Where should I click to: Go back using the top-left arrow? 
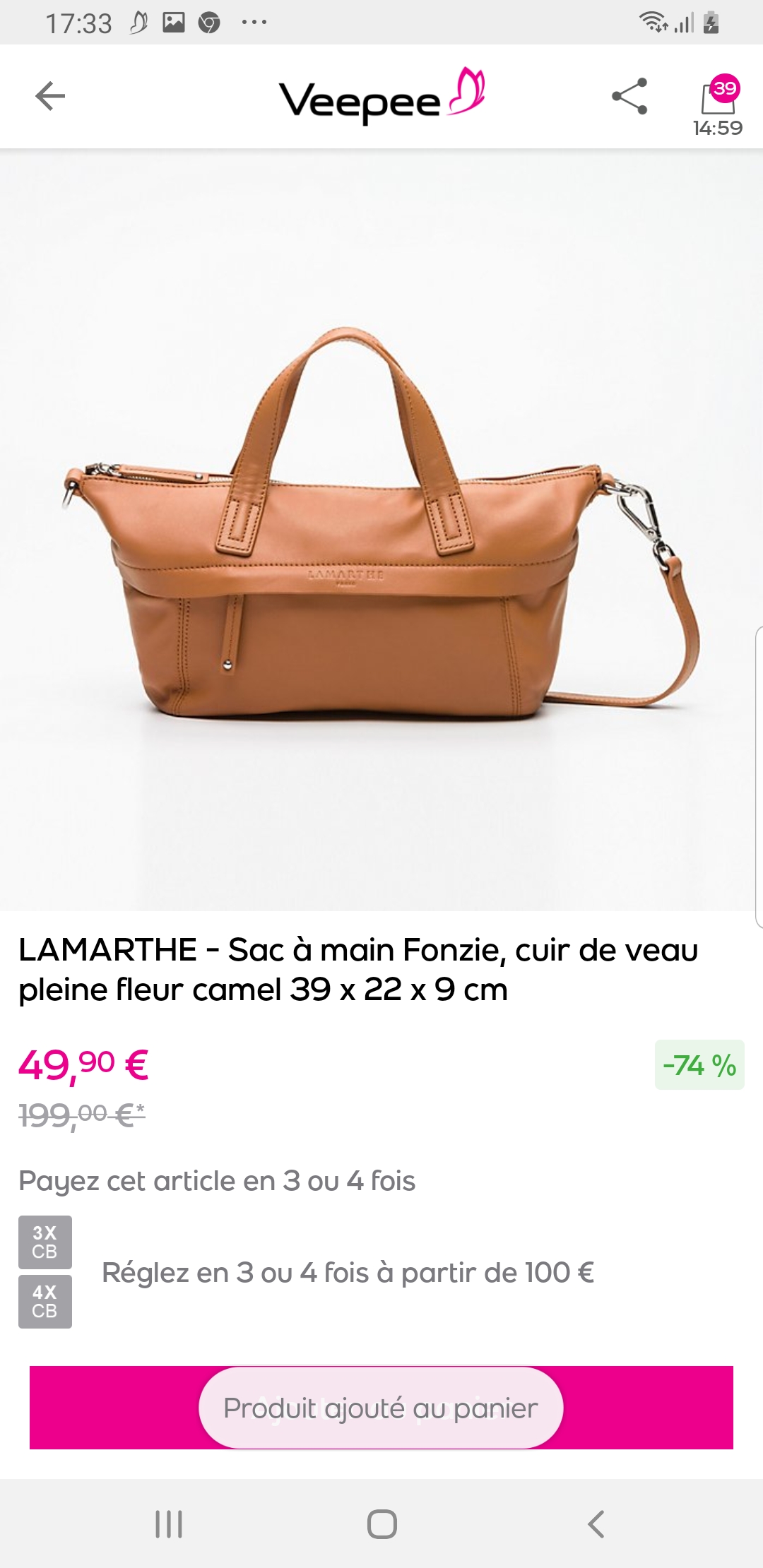pyautogui.click(x=50, y=96)
